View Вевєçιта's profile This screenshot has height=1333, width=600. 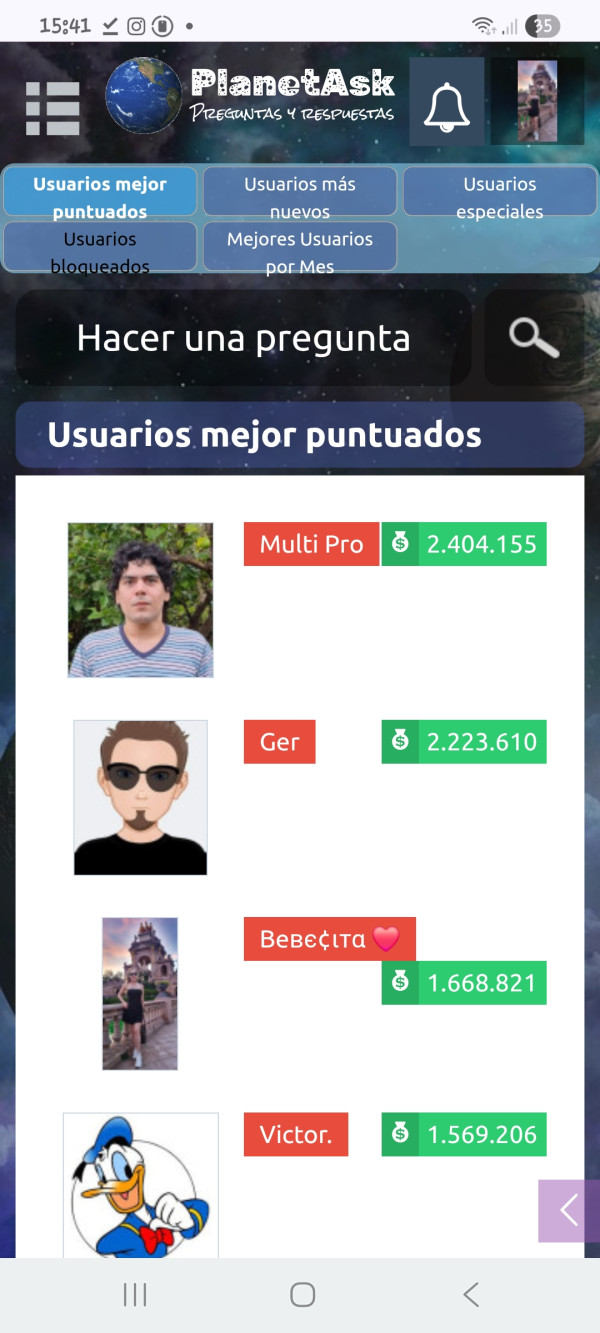click(329, 939)
